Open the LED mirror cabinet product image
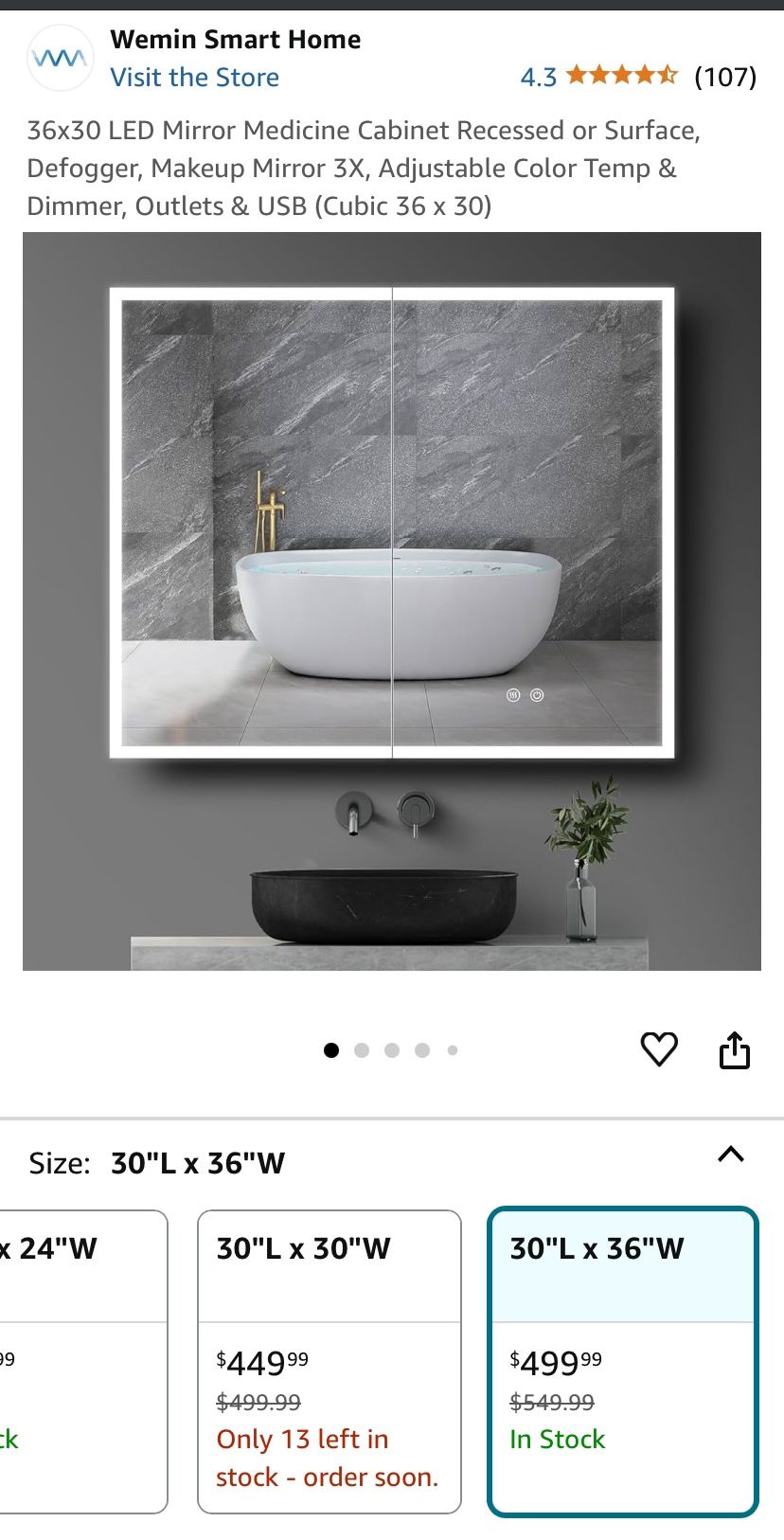This screenshot has width=784, height=1540. pos(392,600)
